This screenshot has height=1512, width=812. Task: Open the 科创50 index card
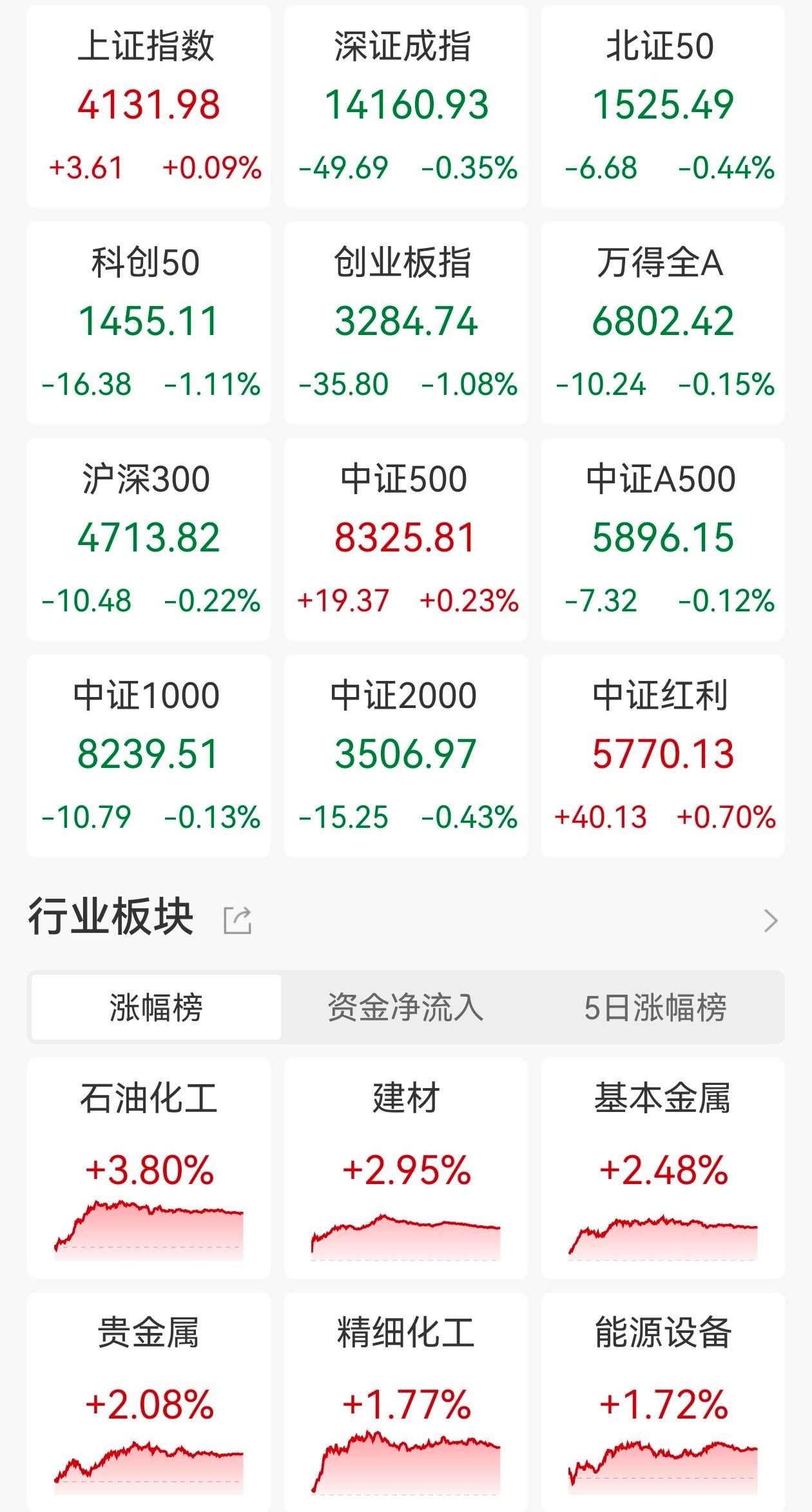(x=148, y=320)
